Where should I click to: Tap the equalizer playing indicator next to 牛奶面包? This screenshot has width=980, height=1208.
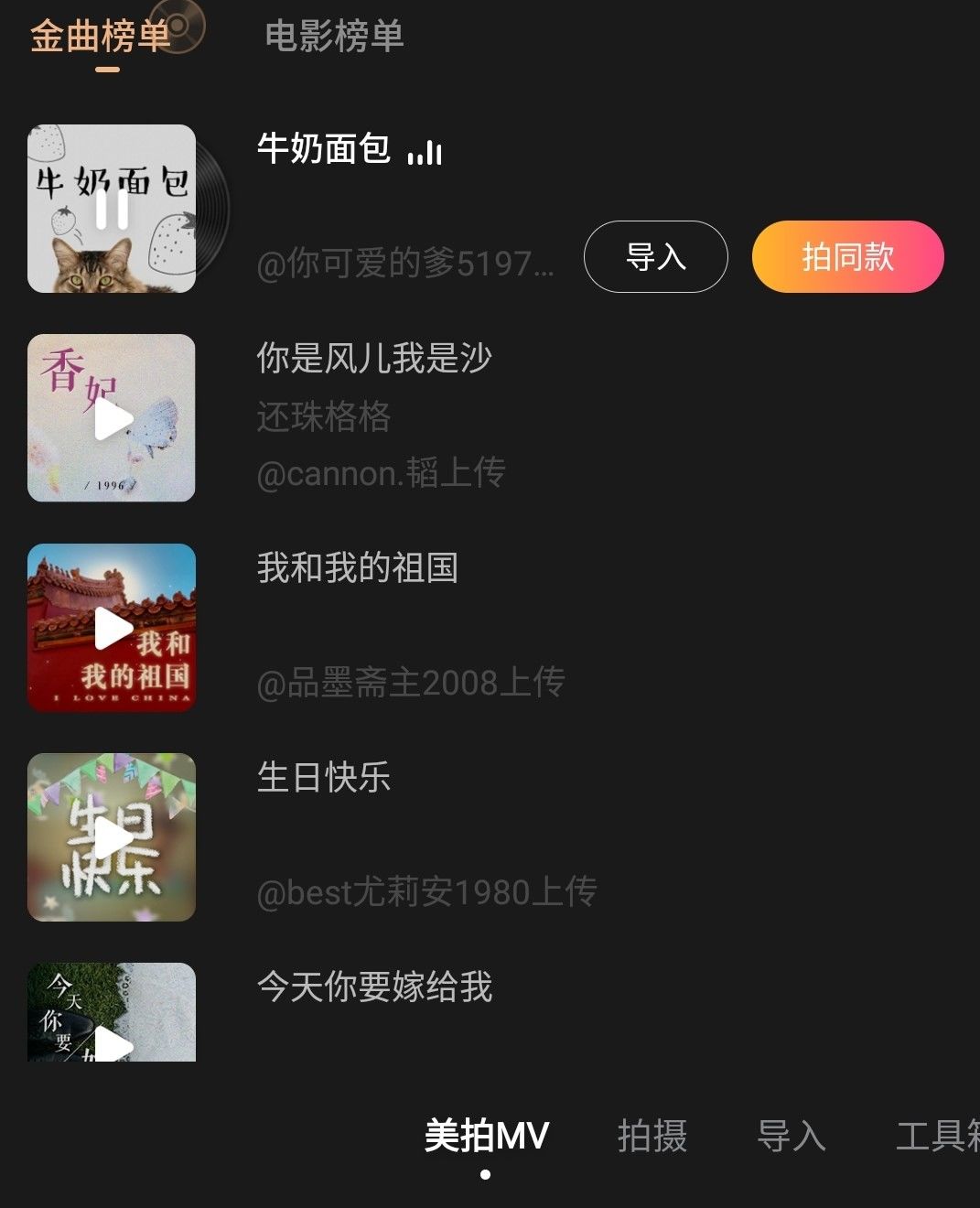(425, 153)
